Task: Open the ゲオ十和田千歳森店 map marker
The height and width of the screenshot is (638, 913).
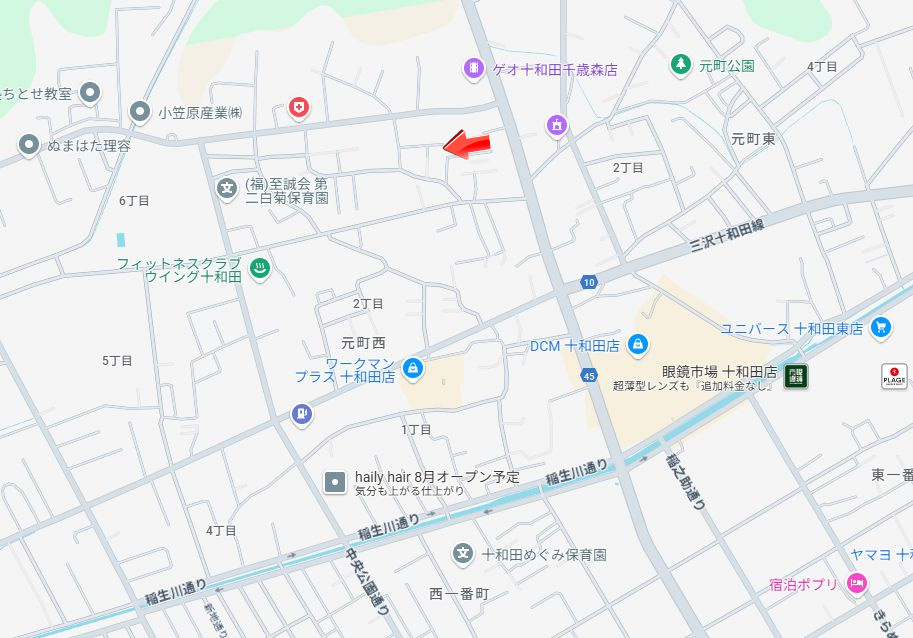Action: click(473, 69)
